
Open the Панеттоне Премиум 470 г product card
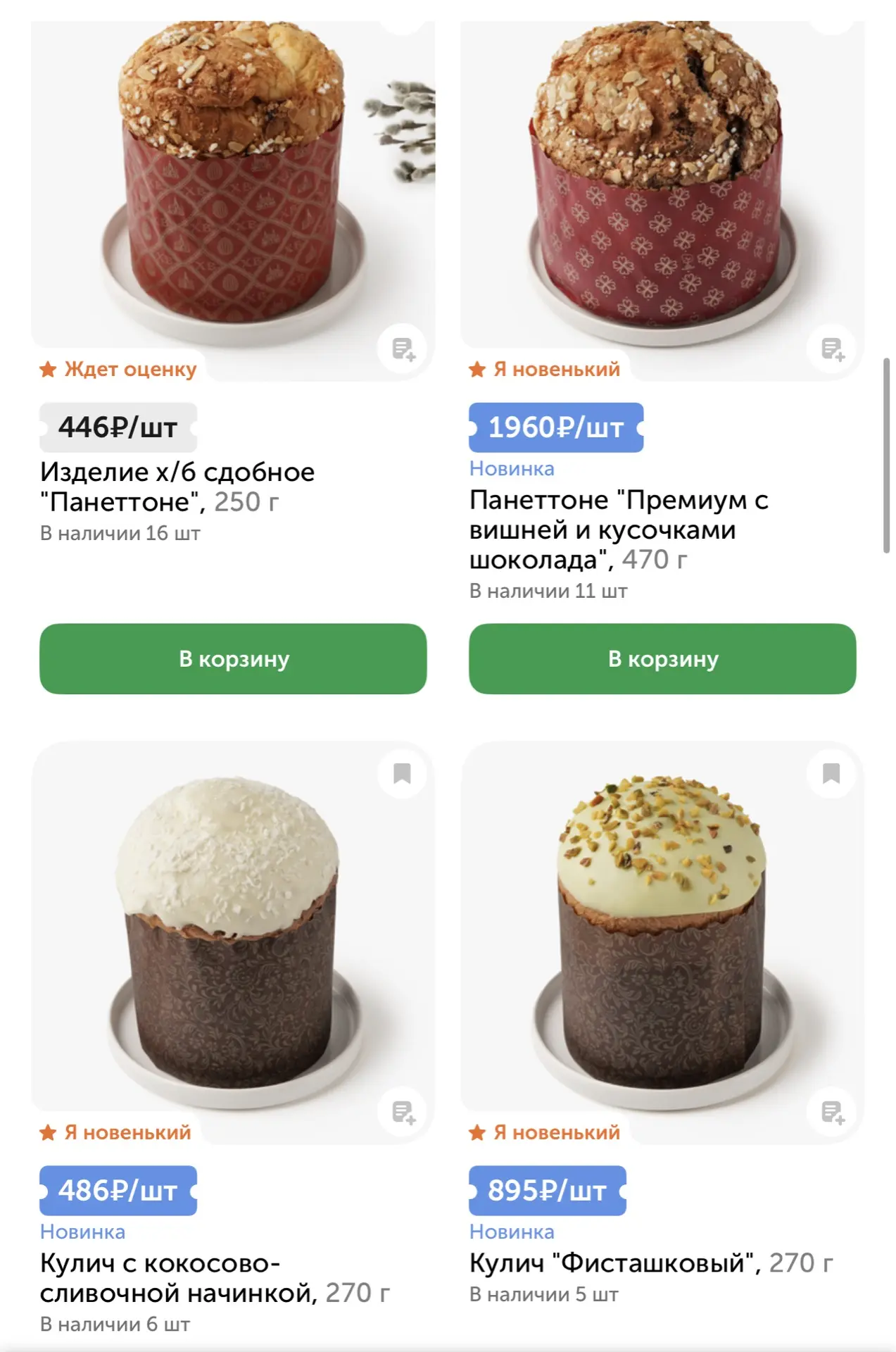(x=618, y=530)
